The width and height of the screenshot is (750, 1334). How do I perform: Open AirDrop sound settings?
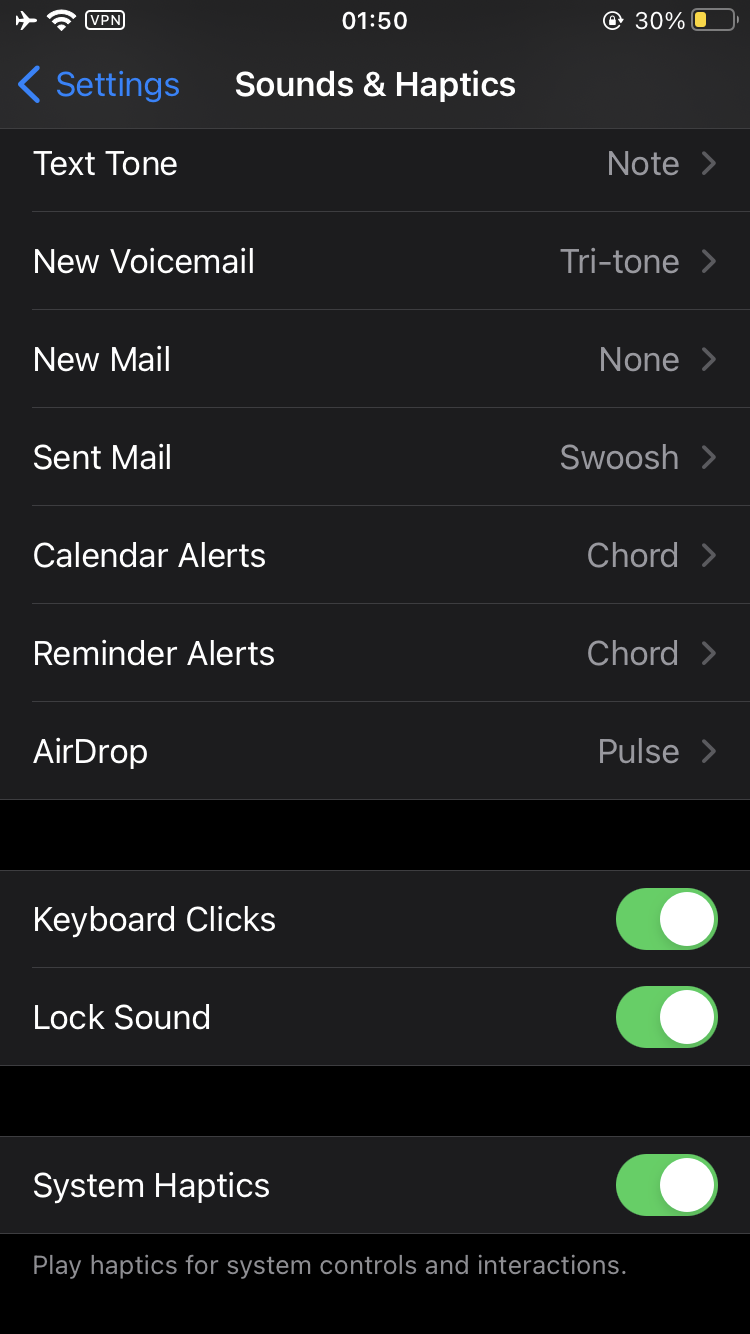point(375,752)
